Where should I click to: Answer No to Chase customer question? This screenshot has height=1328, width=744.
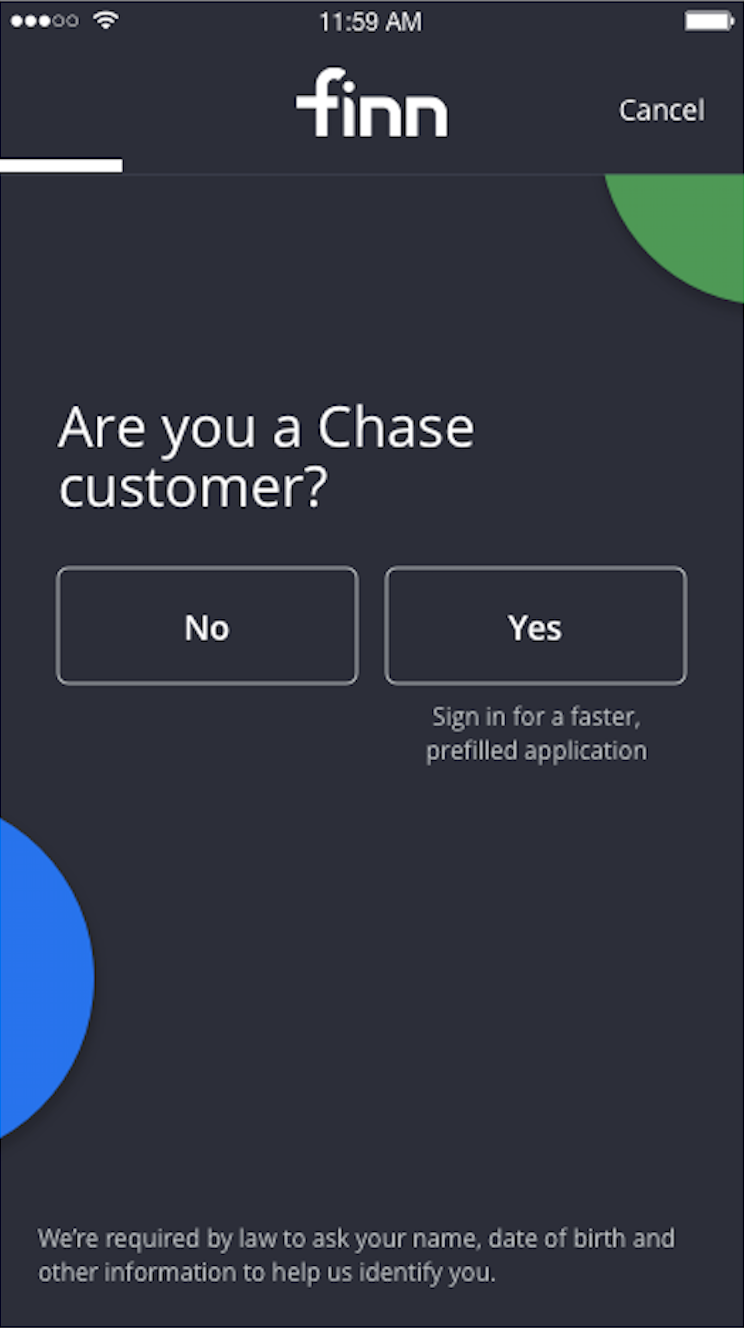[x=207, y=626]
